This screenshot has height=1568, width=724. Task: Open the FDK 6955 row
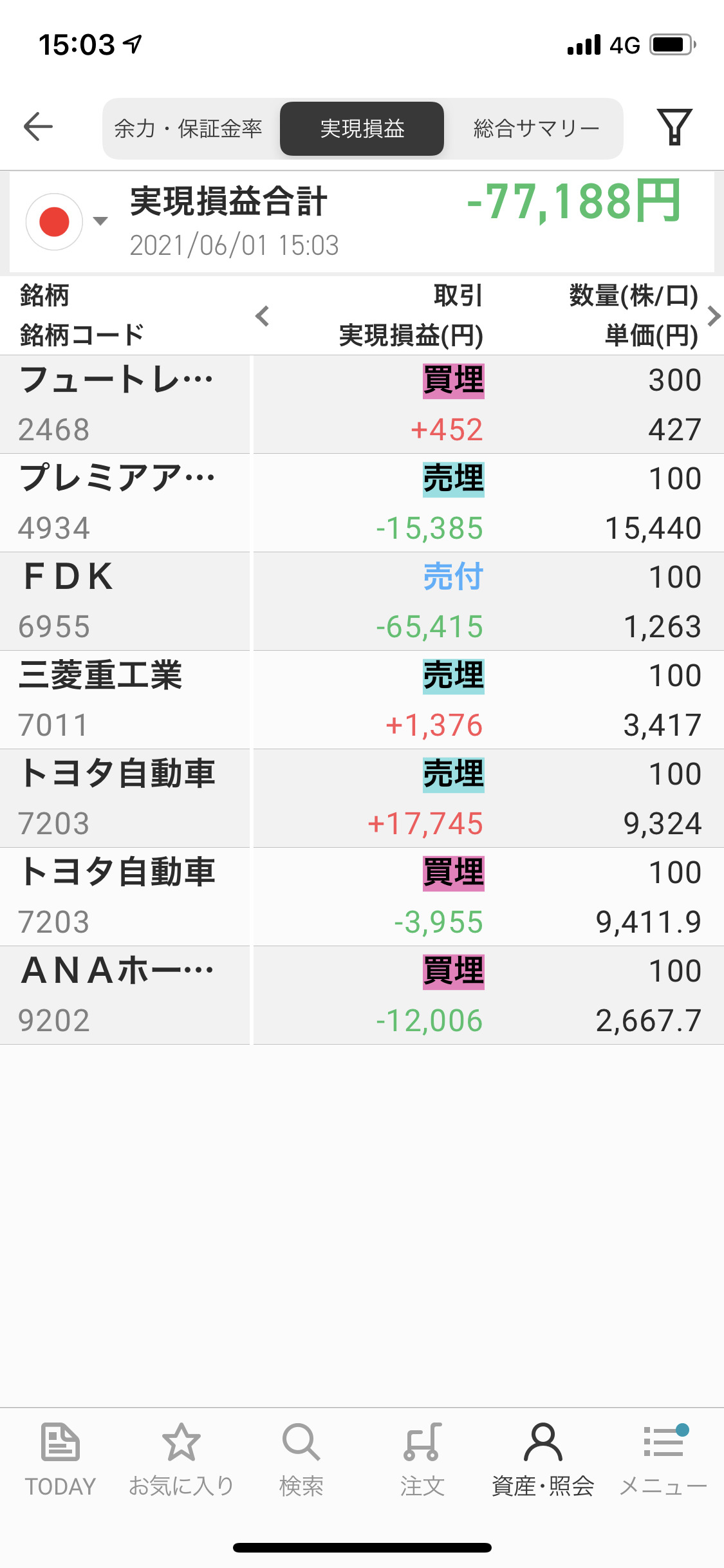pyautogui.click(x=362, y=601)
